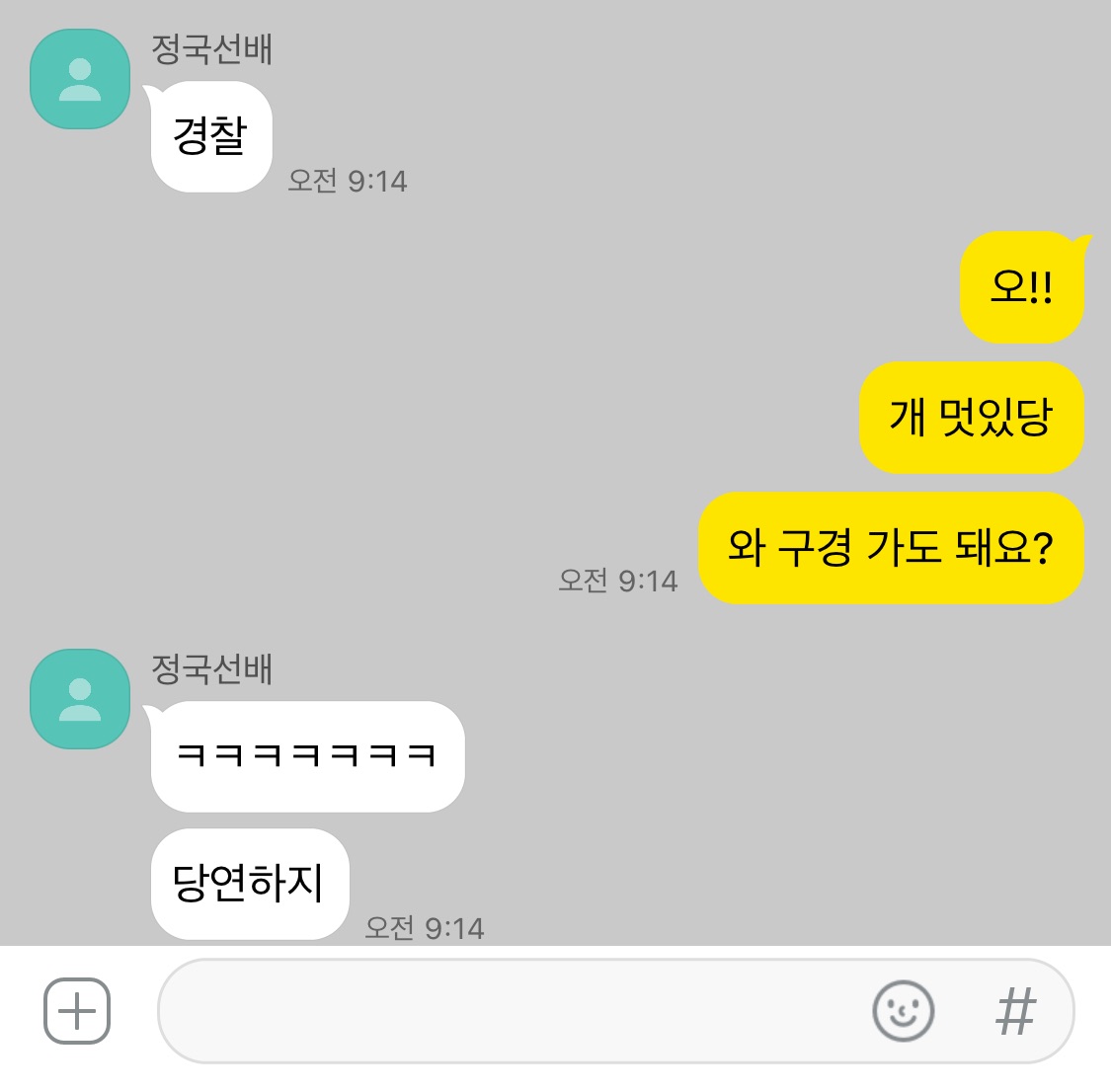Screen dimensions: 1111x1092
Task: Open the emoticon picker
Action: click(x=903, y=1011)
